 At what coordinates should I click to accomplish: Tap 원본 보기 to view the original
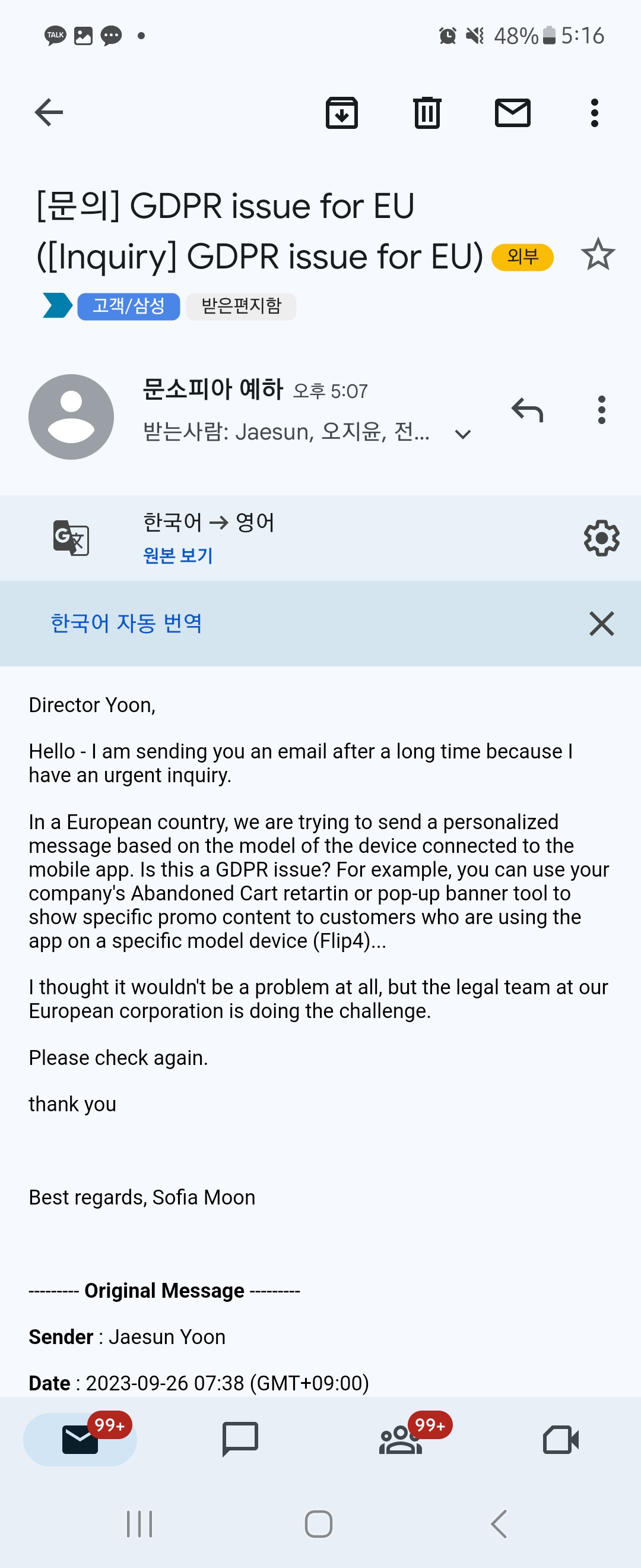(177, 555)
